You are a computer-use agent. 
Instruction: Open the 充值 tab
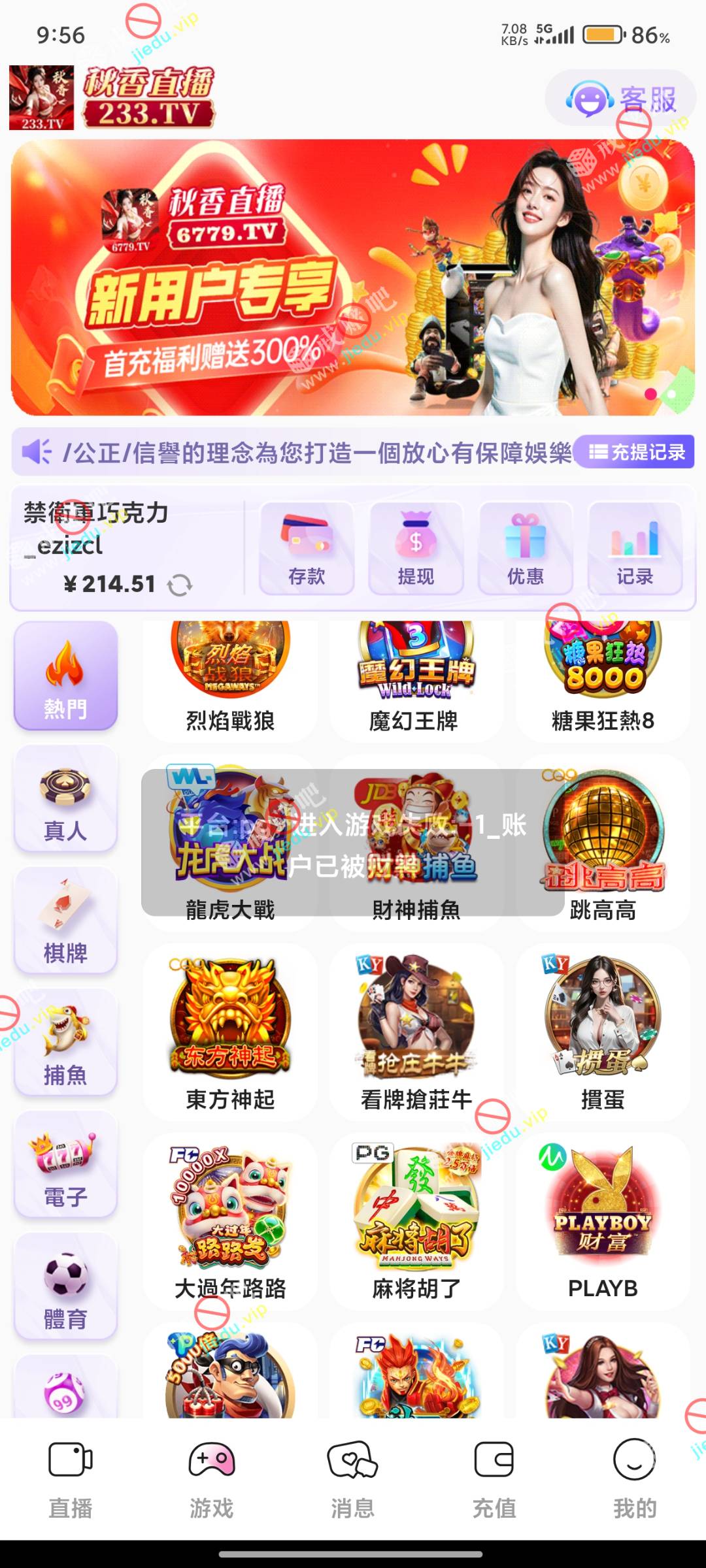(x=494, y=1478)
